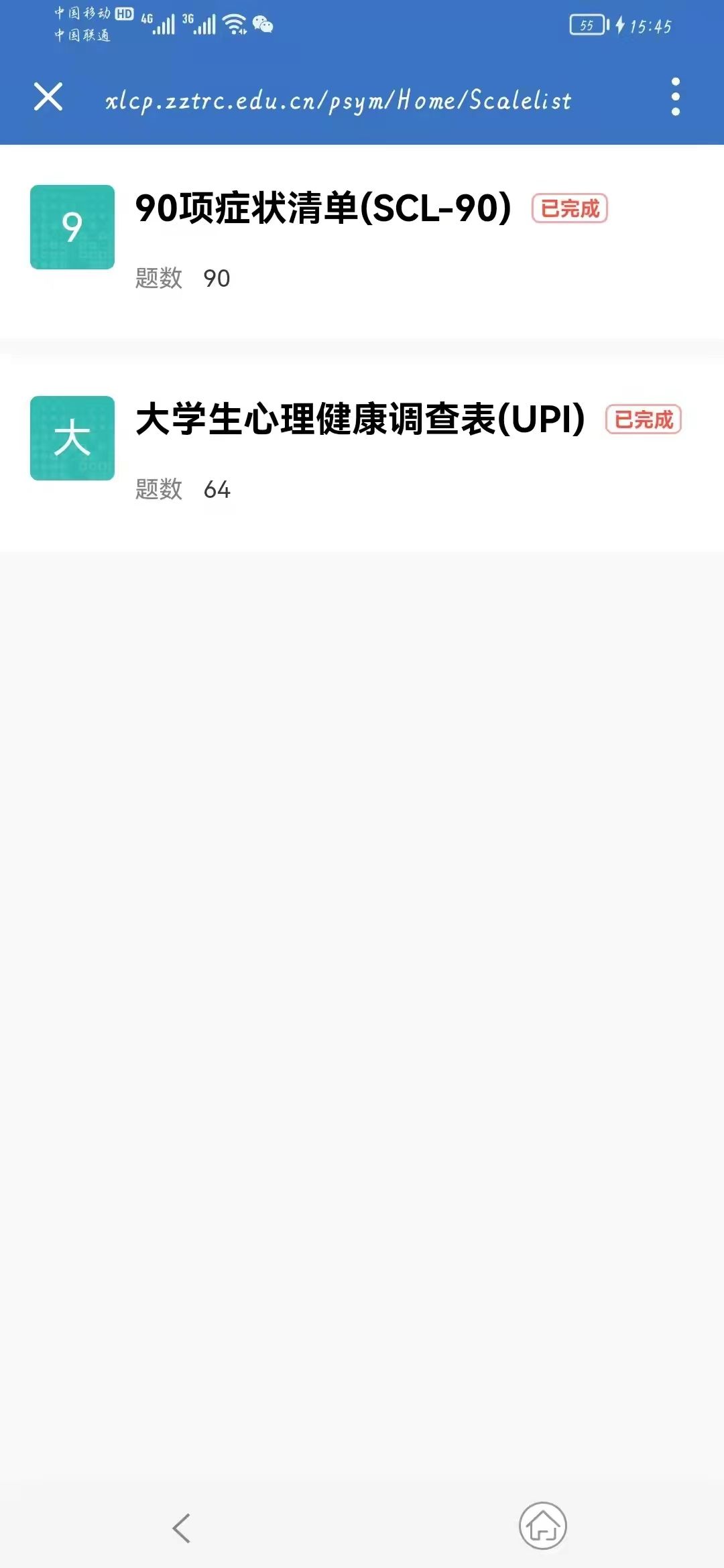Open the 90项症状清单(SCL-90) scale
The image size is (724, 1568).
[x=323, y=208]
